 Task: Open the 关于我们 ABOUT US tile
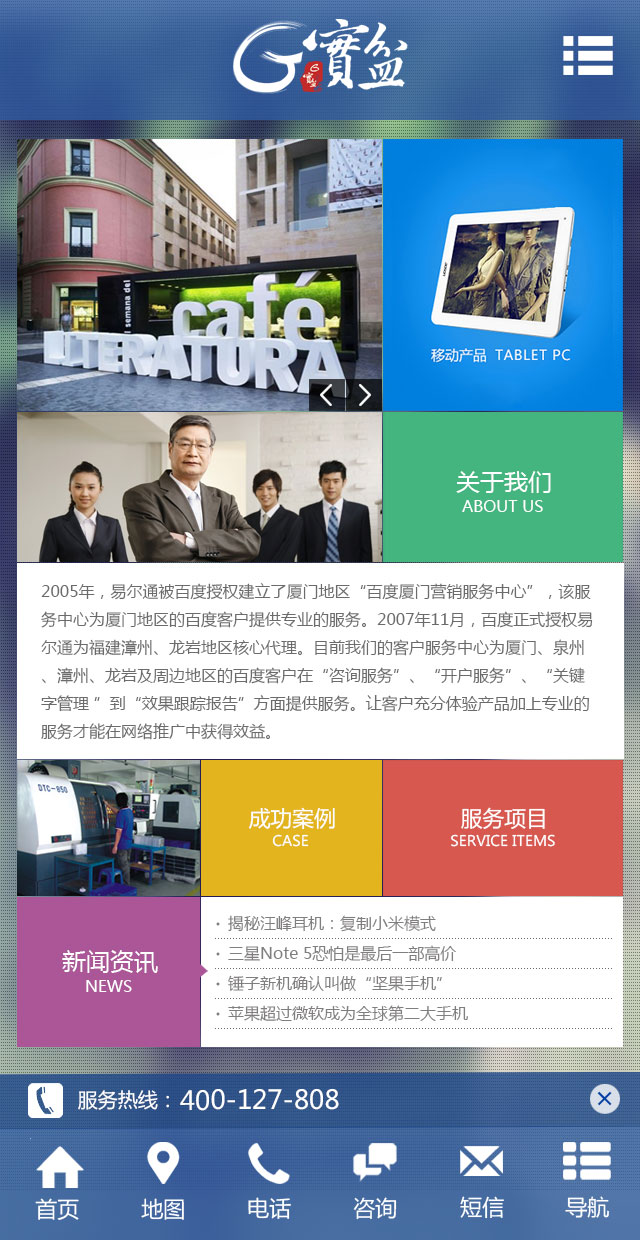coord(503,487)
